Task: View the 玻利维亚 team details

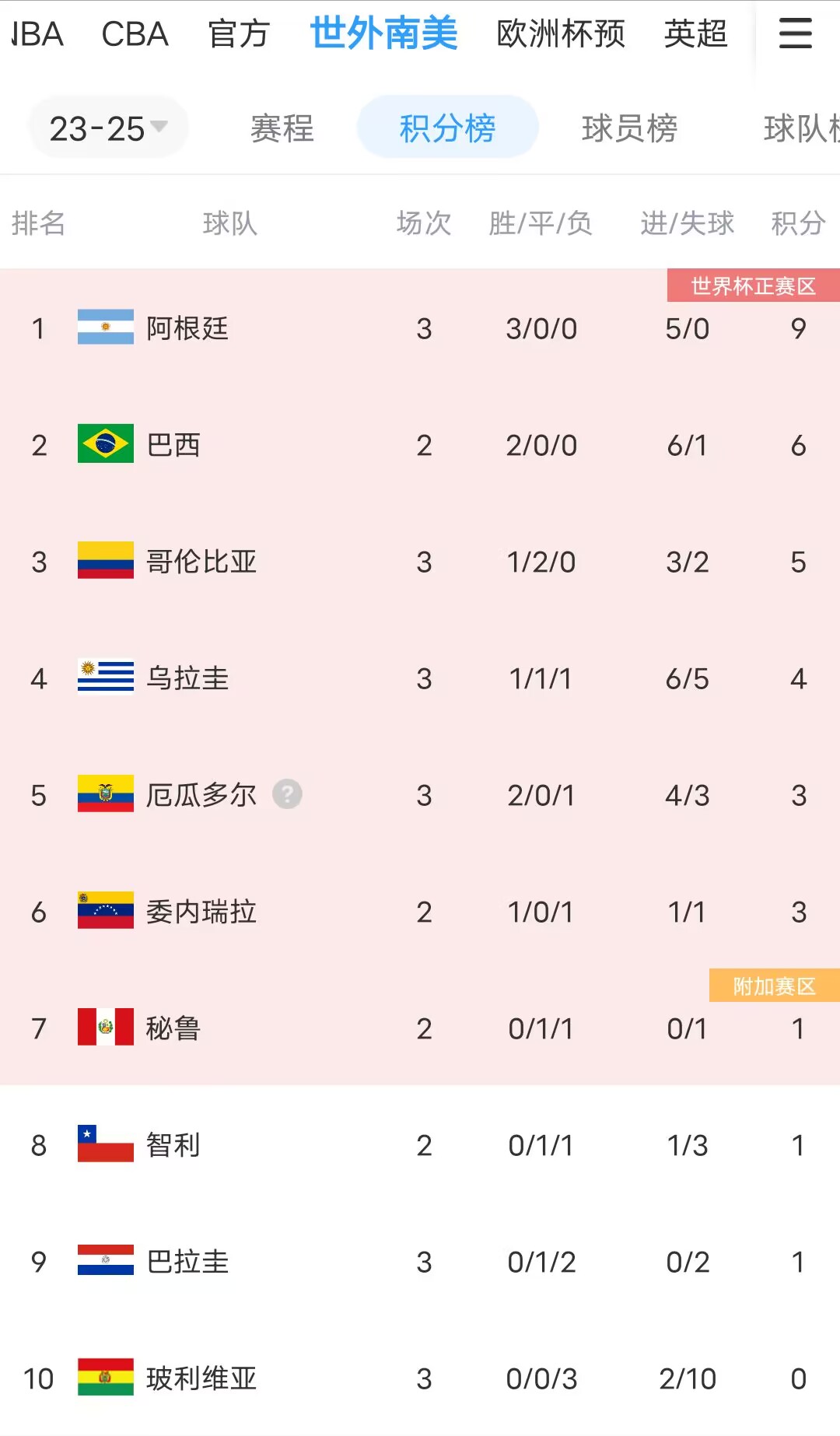Action: (201, 1378)
